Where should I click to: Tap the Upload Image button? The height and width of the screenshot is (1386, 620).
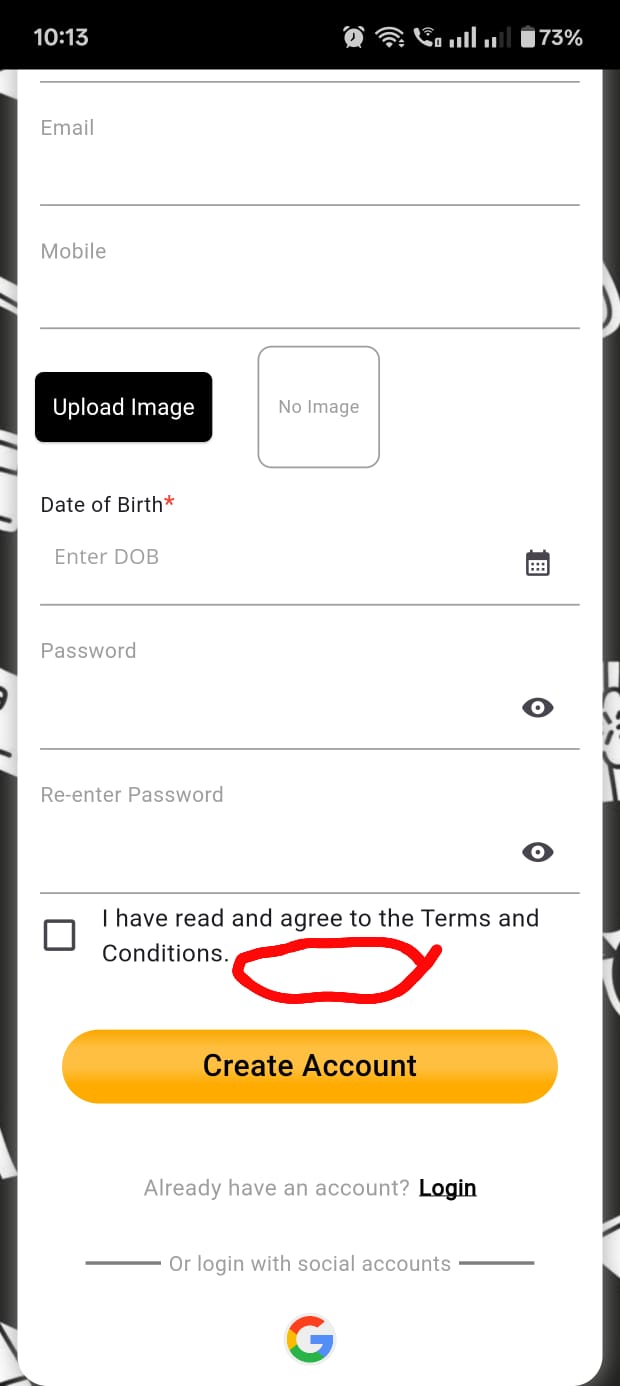124,407
